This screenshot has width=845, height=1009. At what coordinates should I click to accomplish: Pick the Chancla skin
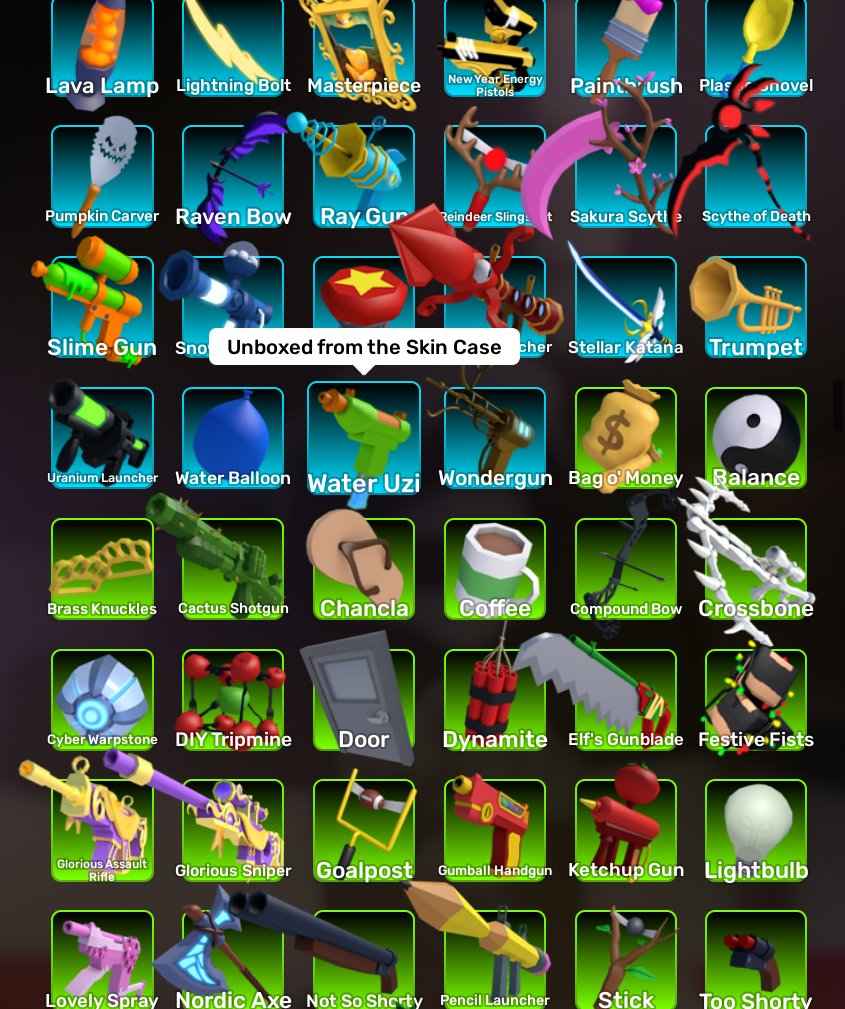[x=364, y=569]
